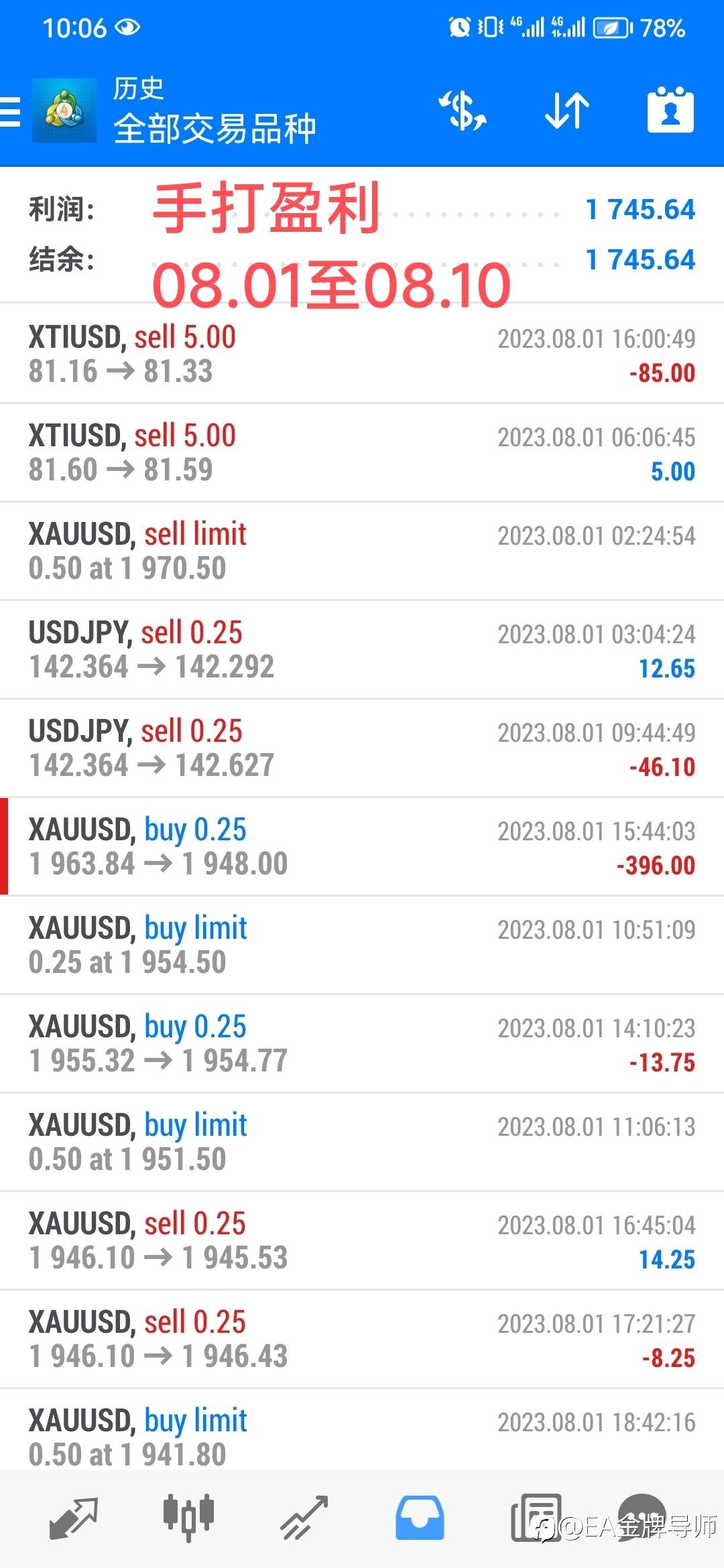Open USDJPY sell trade with 12.65 profit

click(x=362, y=649)
